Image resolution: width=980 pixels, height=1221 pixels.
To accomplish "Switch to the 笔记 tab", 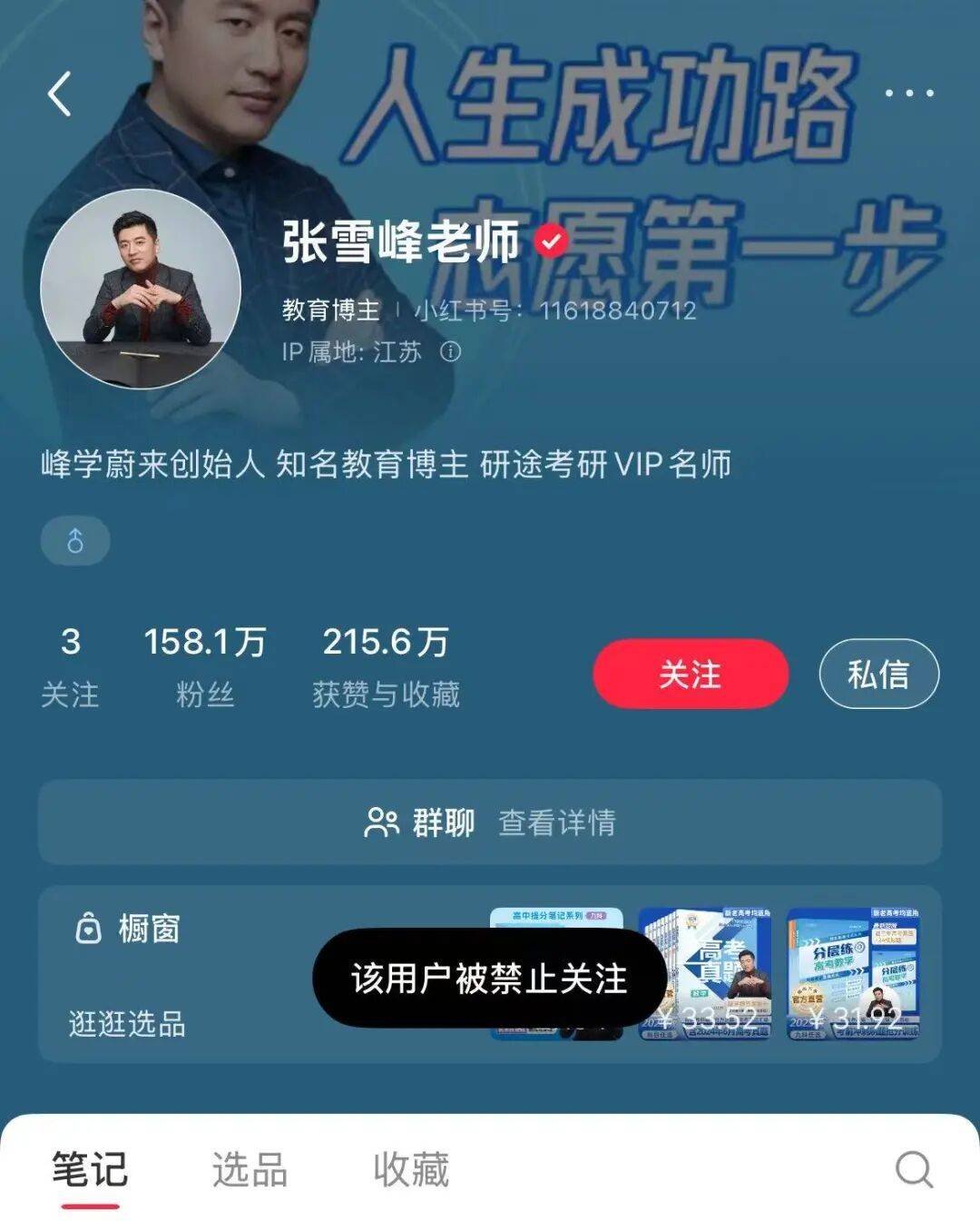I will coord(90,1169).
